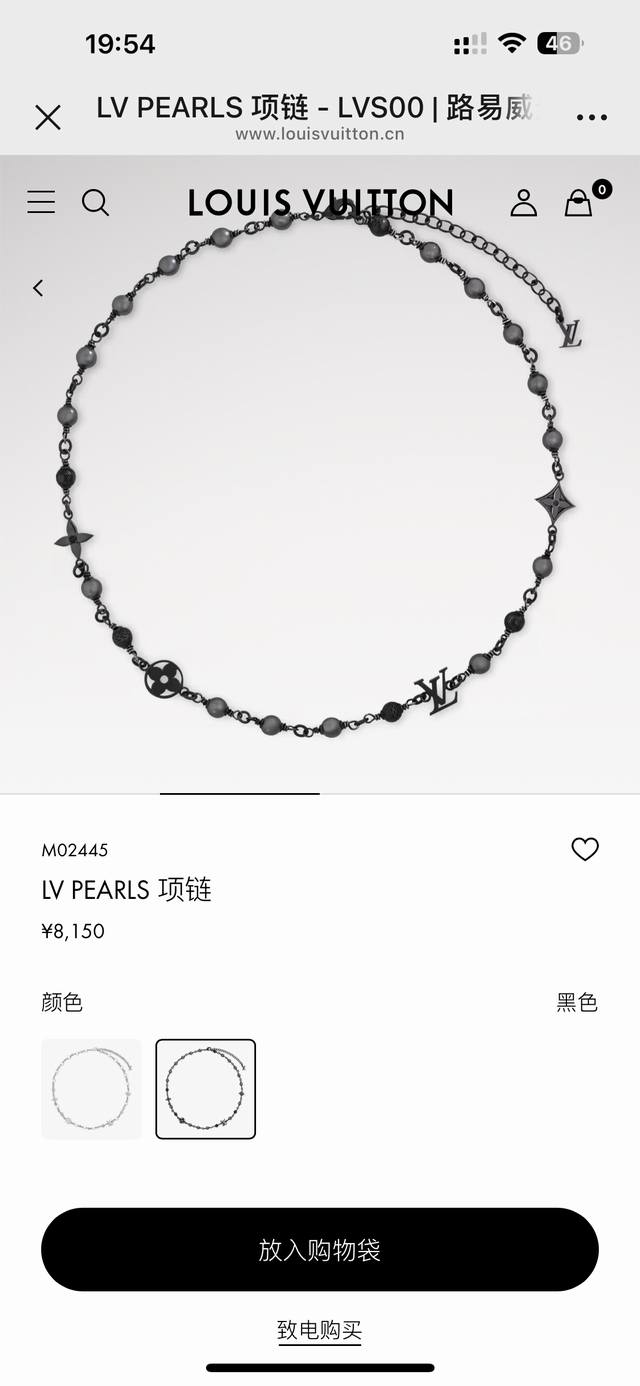Go back using the left arrow
Viewport: 640px width, 1386px height.
(38, 288)
